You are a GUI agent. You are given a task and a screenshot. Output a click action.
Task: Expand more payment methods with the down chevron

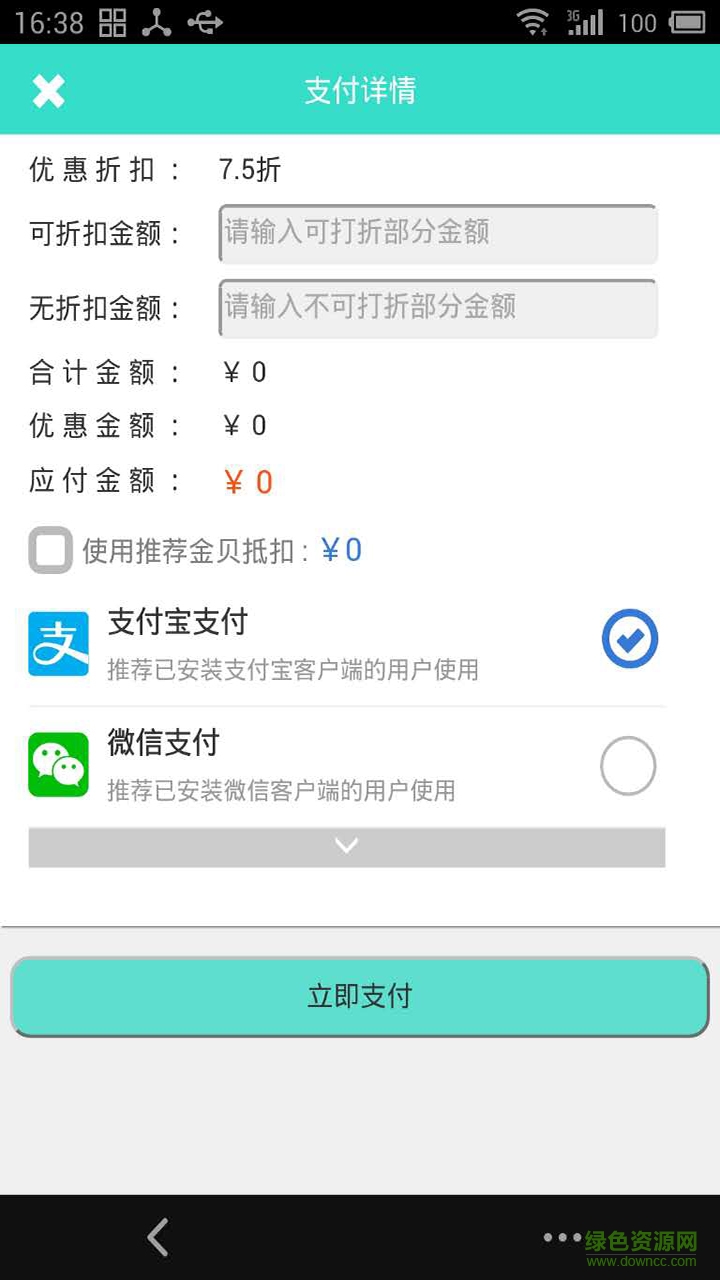(x=346, y=847)
